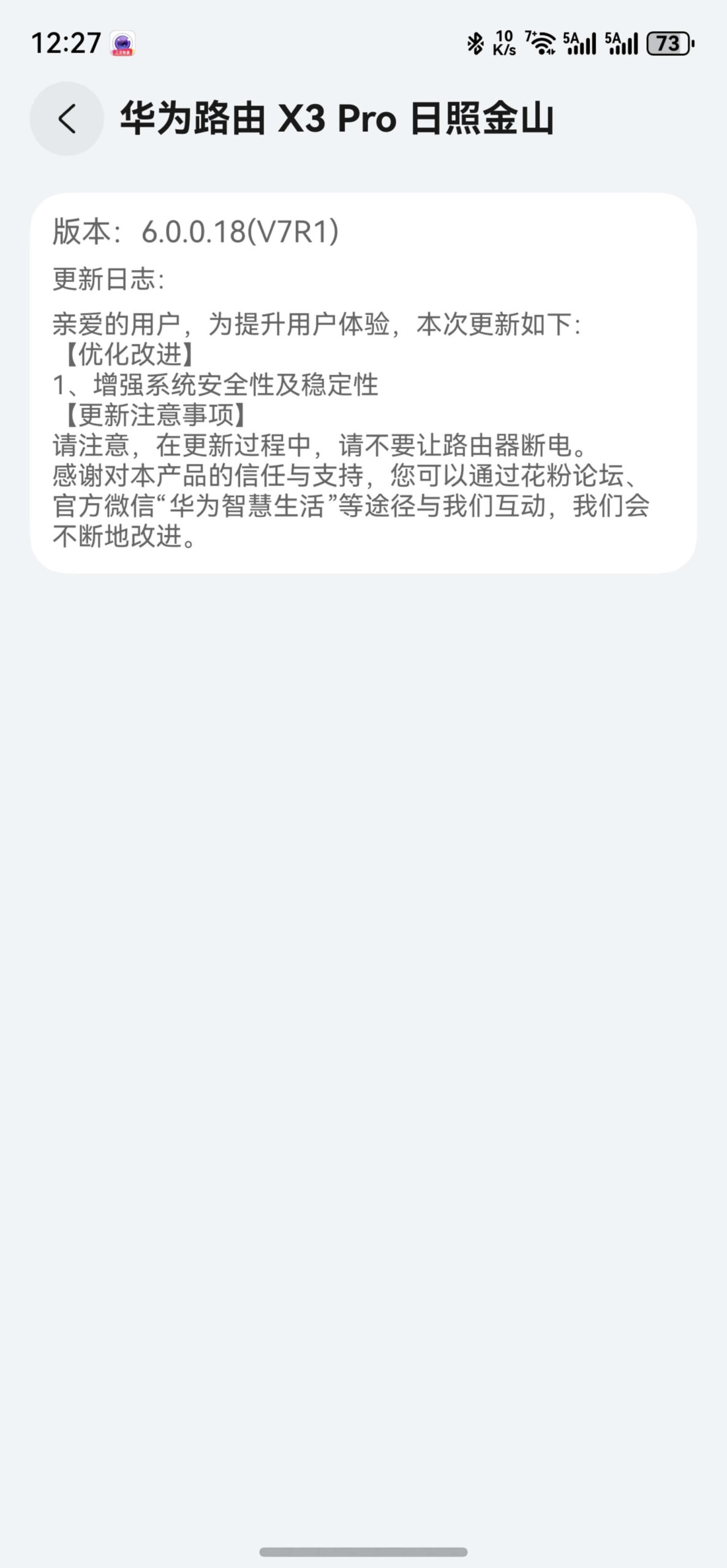Open the Bluetooth status icon

pyautogui.click(x=475, y=42)
